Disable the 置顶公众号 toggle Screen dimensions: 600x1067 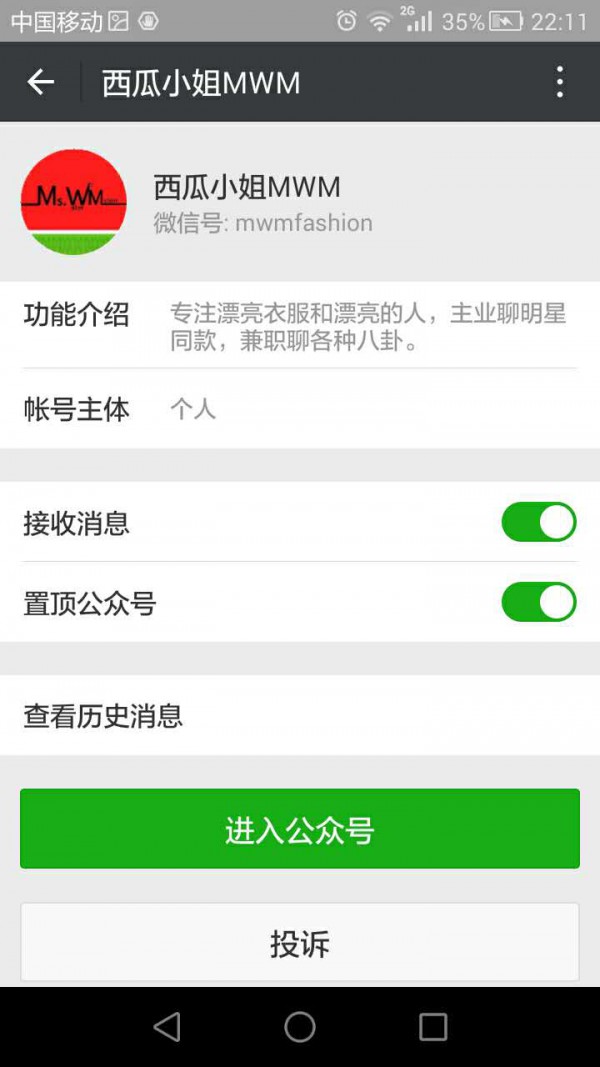tap(539, 602)
